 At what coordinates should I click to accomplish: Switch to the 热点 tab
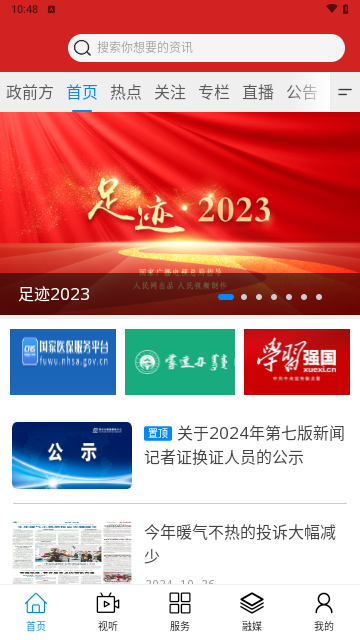point(126,92)
